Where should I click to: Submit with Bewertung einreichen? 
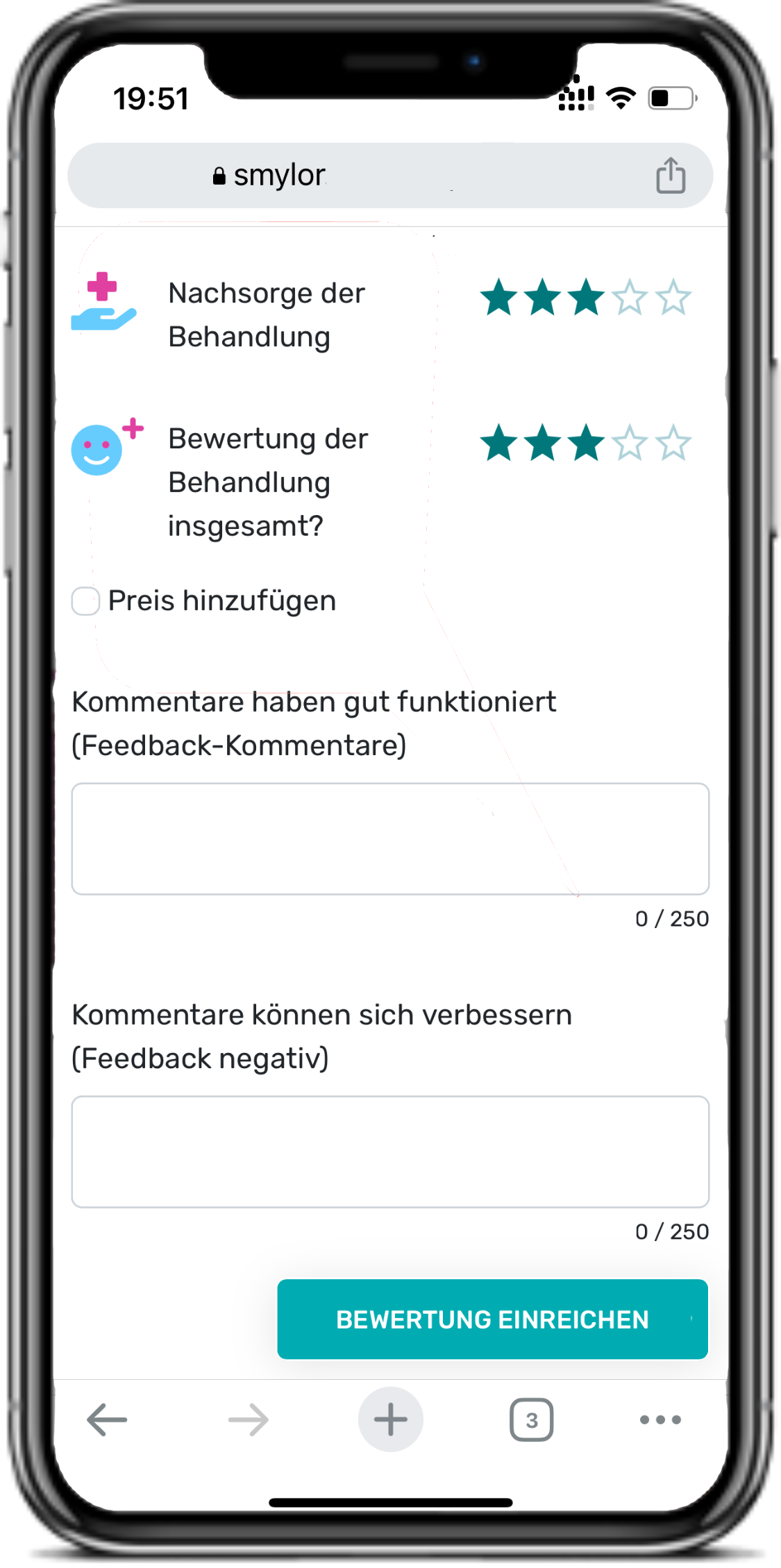pyautogui.click(x=492, y=1319)
